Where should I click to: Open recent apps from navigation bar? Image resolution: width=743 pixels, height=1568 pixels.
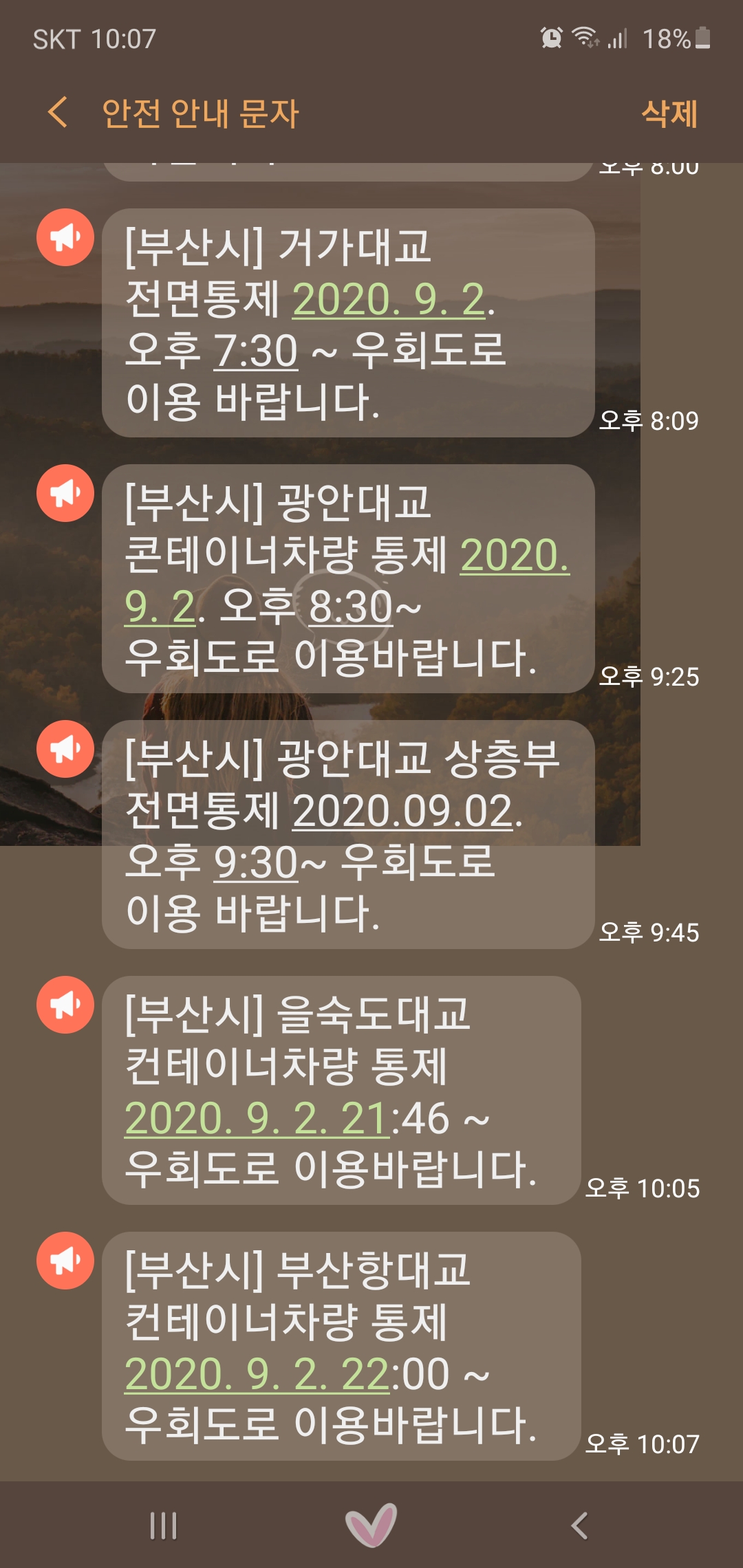(164, 1525)
